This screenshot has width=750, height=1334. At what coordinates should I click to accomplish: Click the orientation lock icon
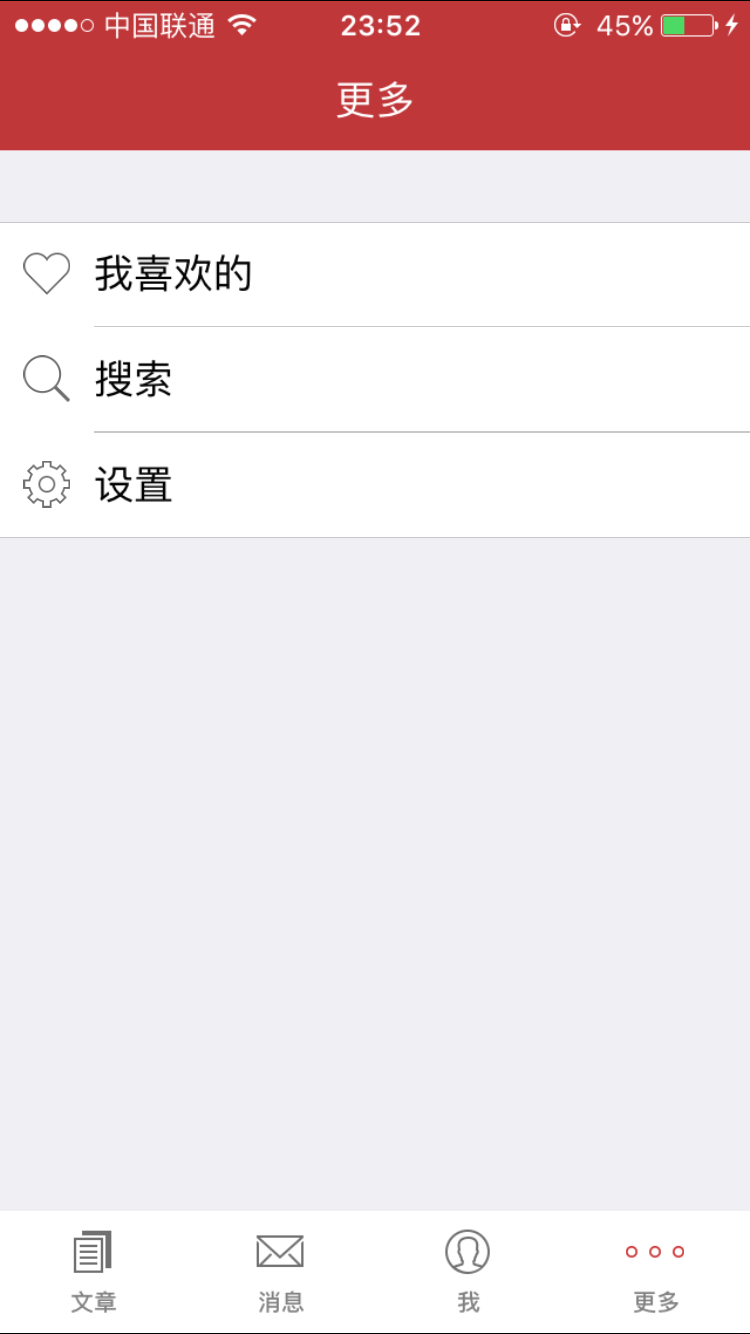click(567, 26)
